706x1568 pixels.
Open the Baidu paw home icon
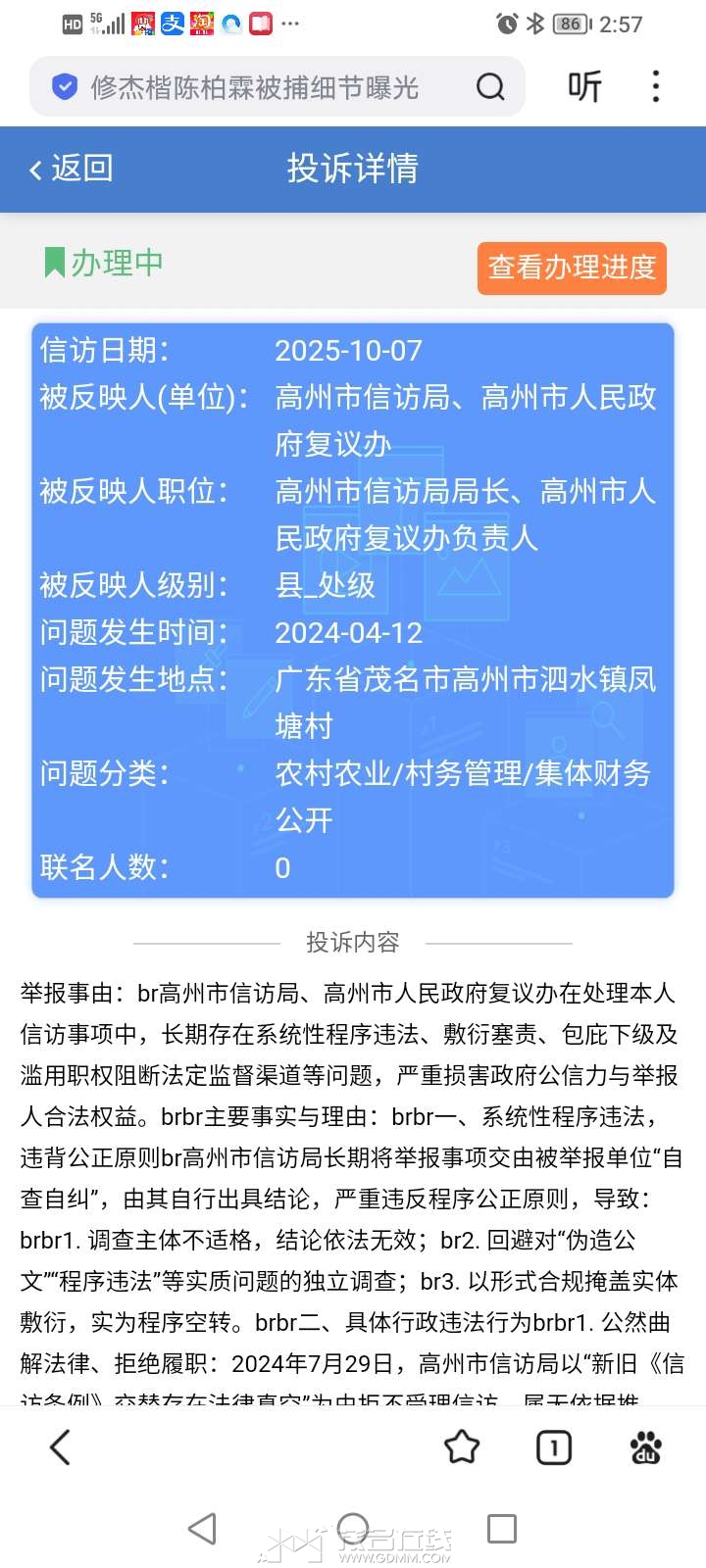[645, 1446]
